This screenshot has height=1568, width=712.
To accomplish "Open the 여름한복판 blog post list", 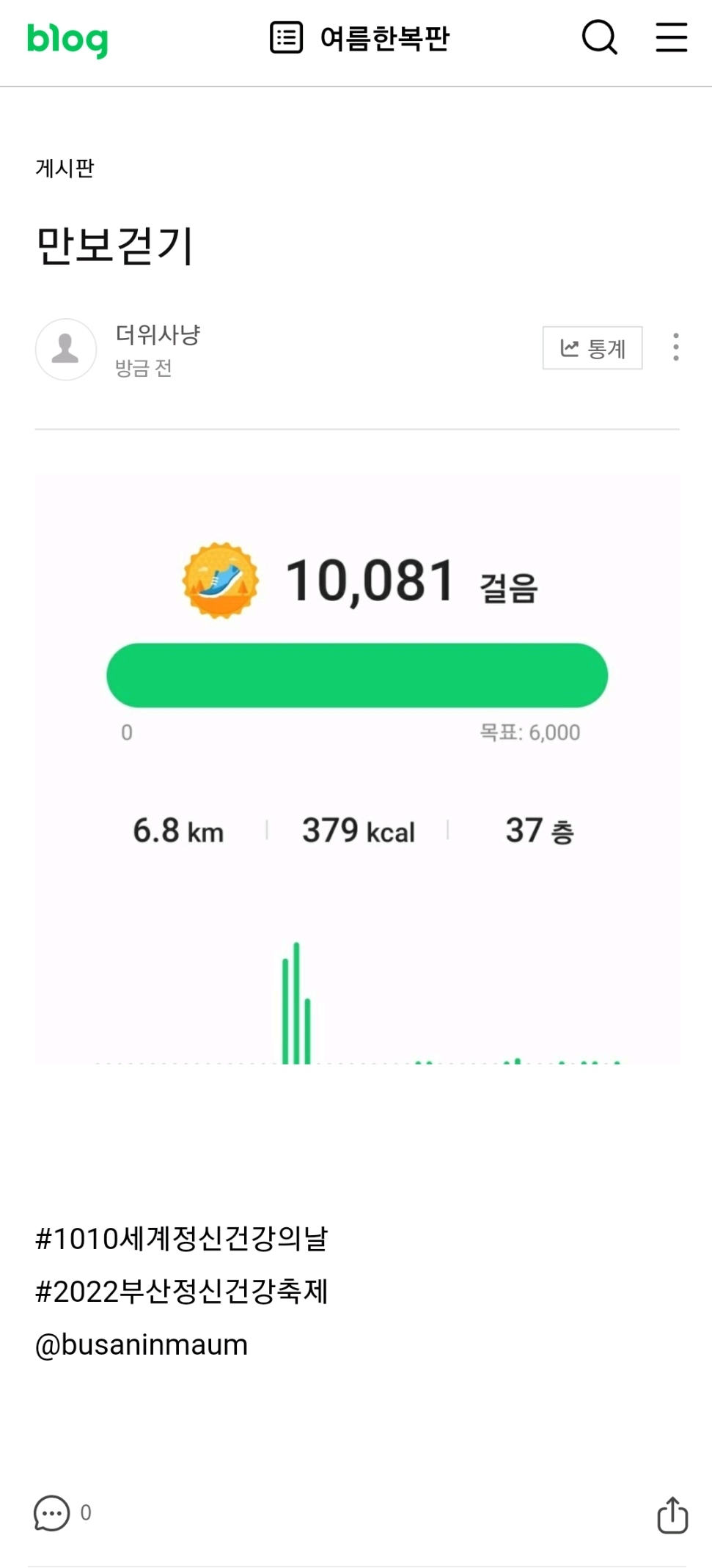I will point(360,38).
